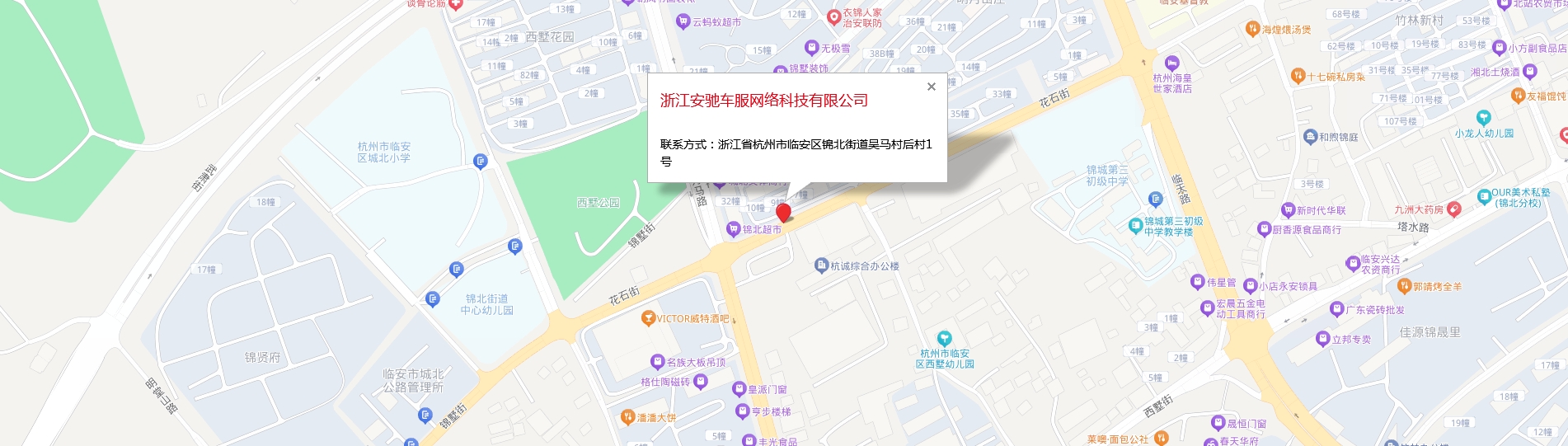1568x446 pixels.
Task: Select the 杭州海皇世家酒店 hotel pin
Action: pyautogui.click(x=1172, y=64)
